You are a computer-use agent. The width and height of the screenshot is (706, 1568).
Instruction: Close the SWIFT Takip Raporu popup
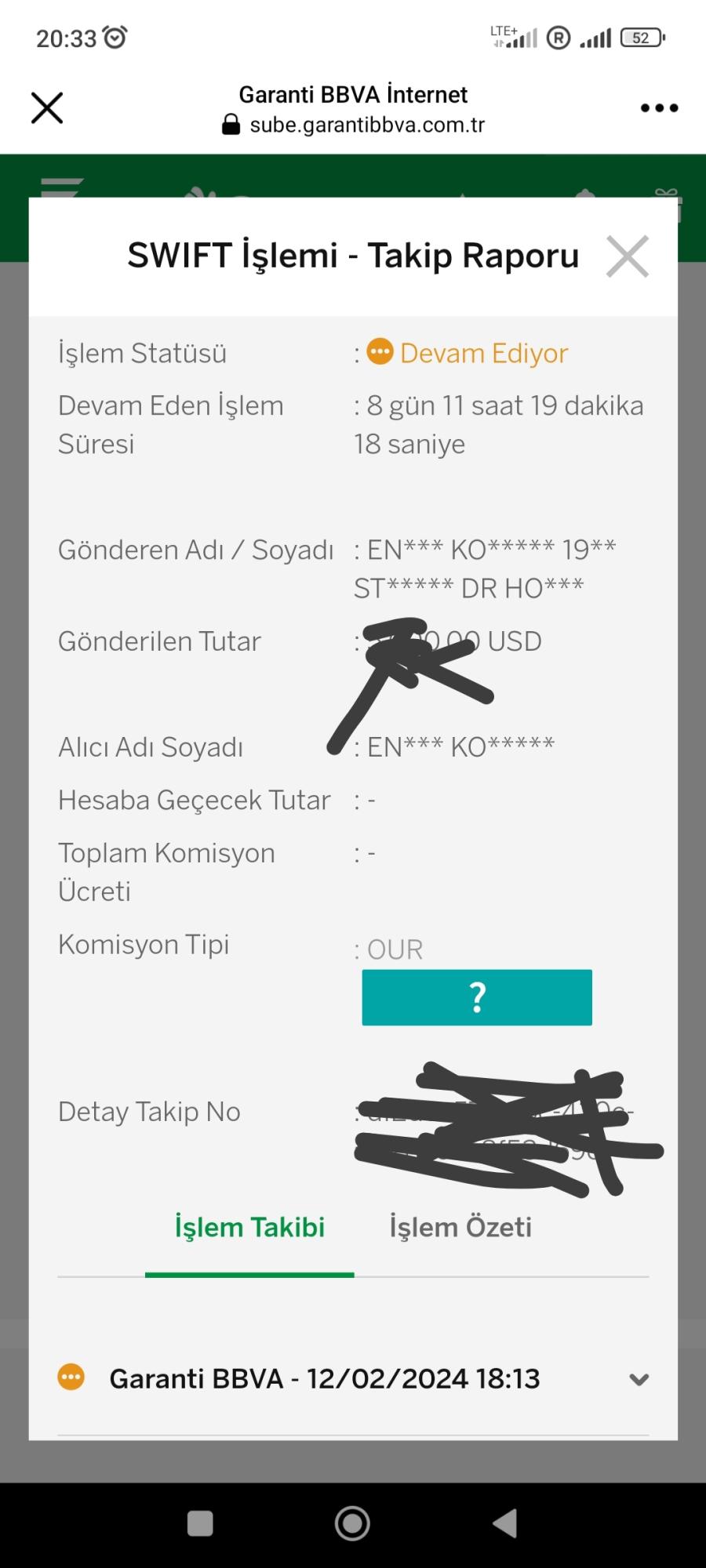point(627,256)
